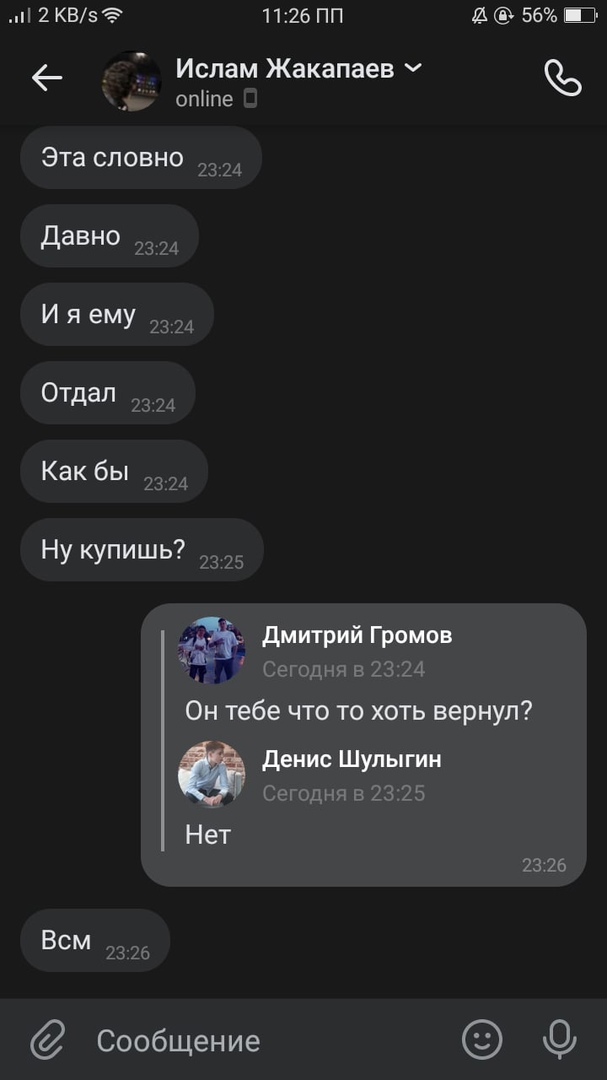Open the emoji picker
The height and width of the screenshot is (1080, 607).
(481, 1040)
